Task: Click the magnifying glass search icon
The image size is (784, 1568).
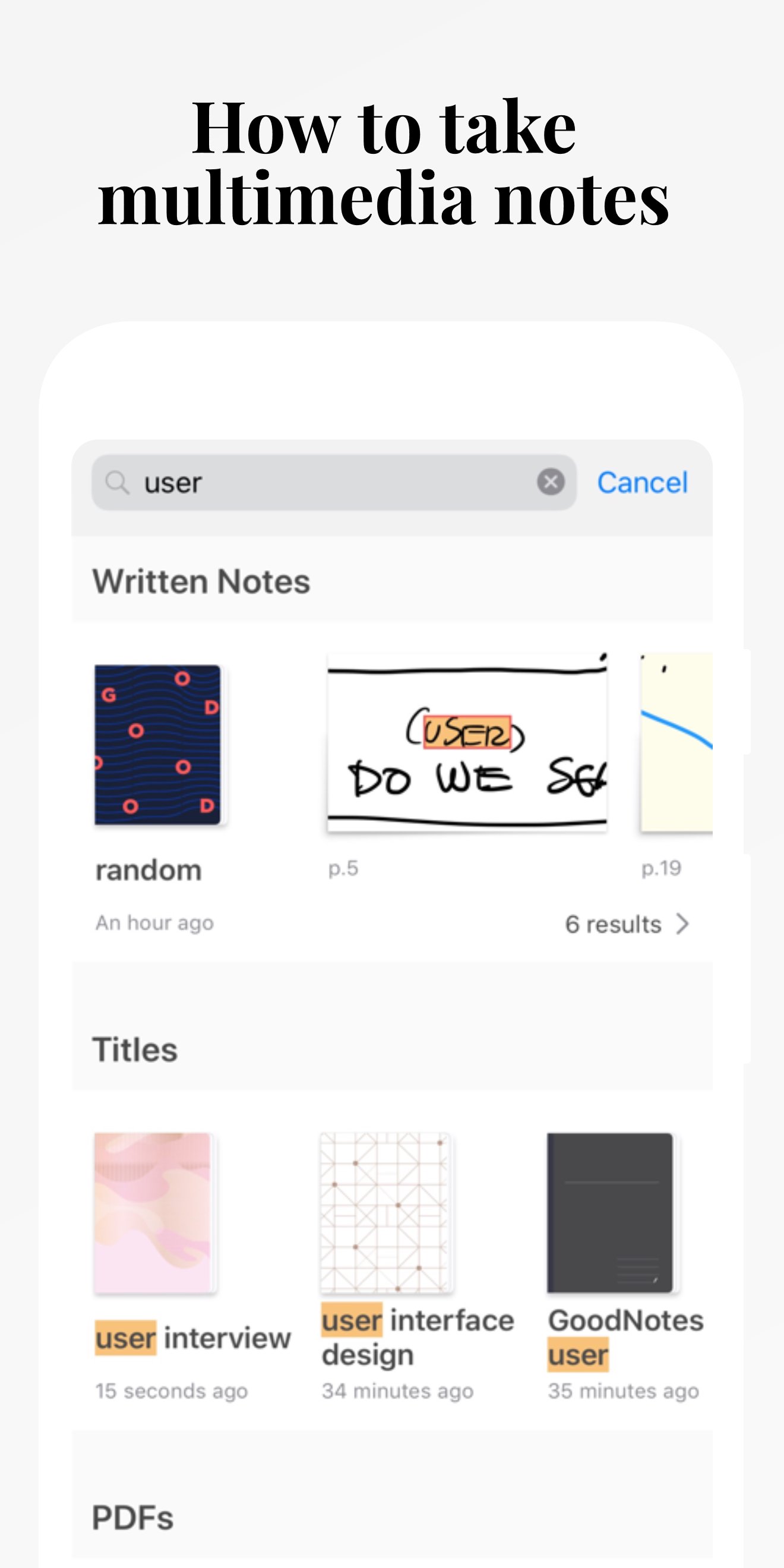Action: coord(119,483)
